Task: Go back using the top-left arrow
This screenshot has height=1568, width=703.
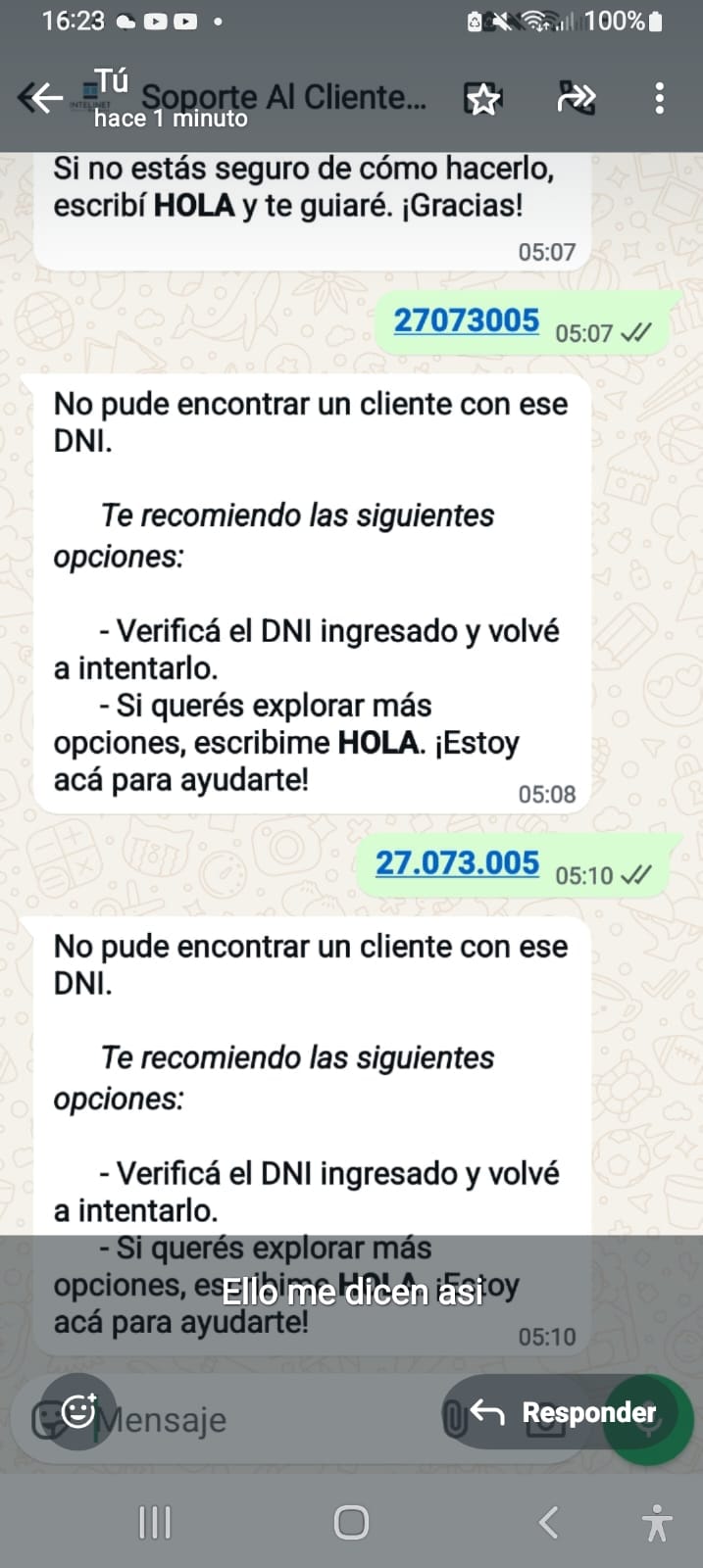Action: click(x=40, y=98)
